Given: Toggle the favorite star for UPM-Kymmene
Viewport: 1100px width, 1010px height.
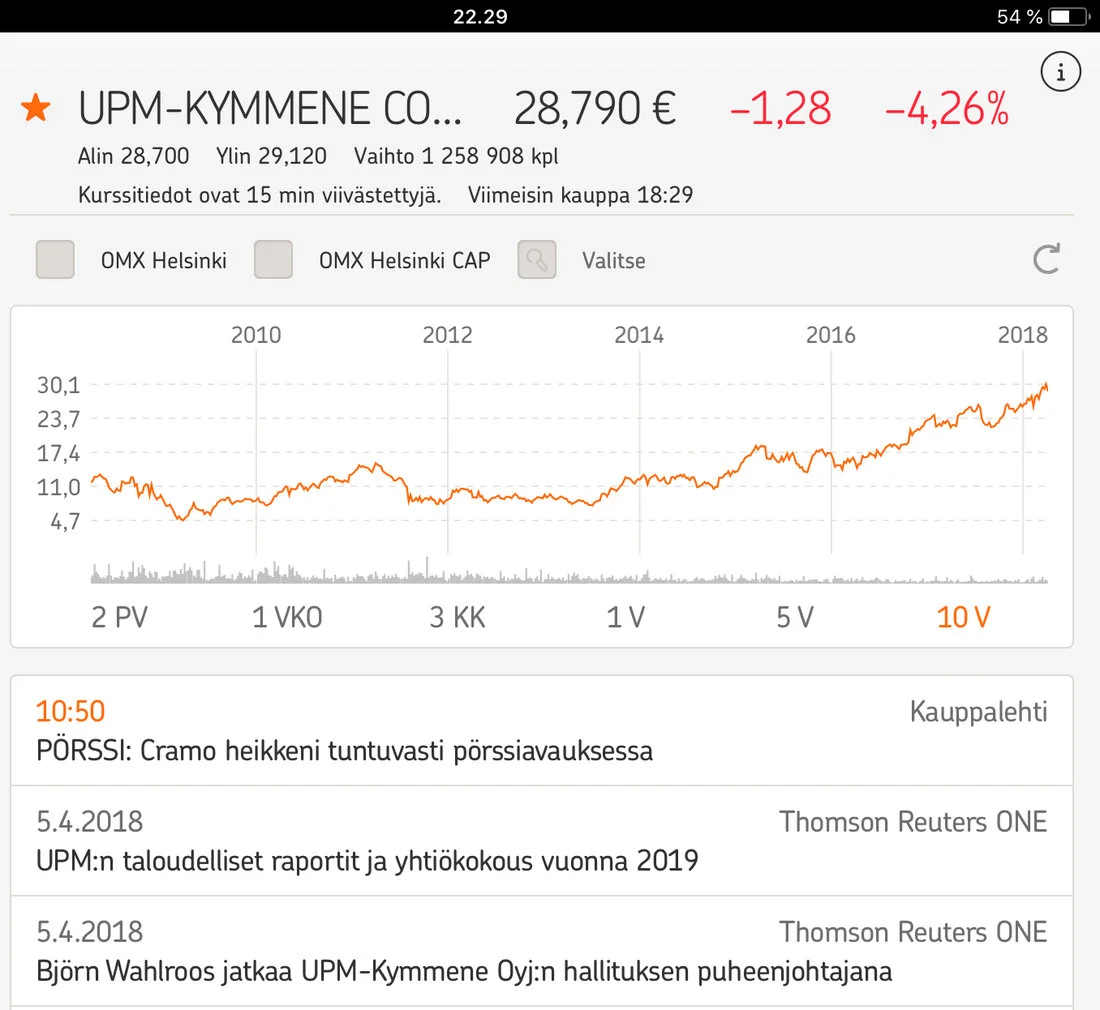Looking at the screenshot, I should tap(36, 108).
